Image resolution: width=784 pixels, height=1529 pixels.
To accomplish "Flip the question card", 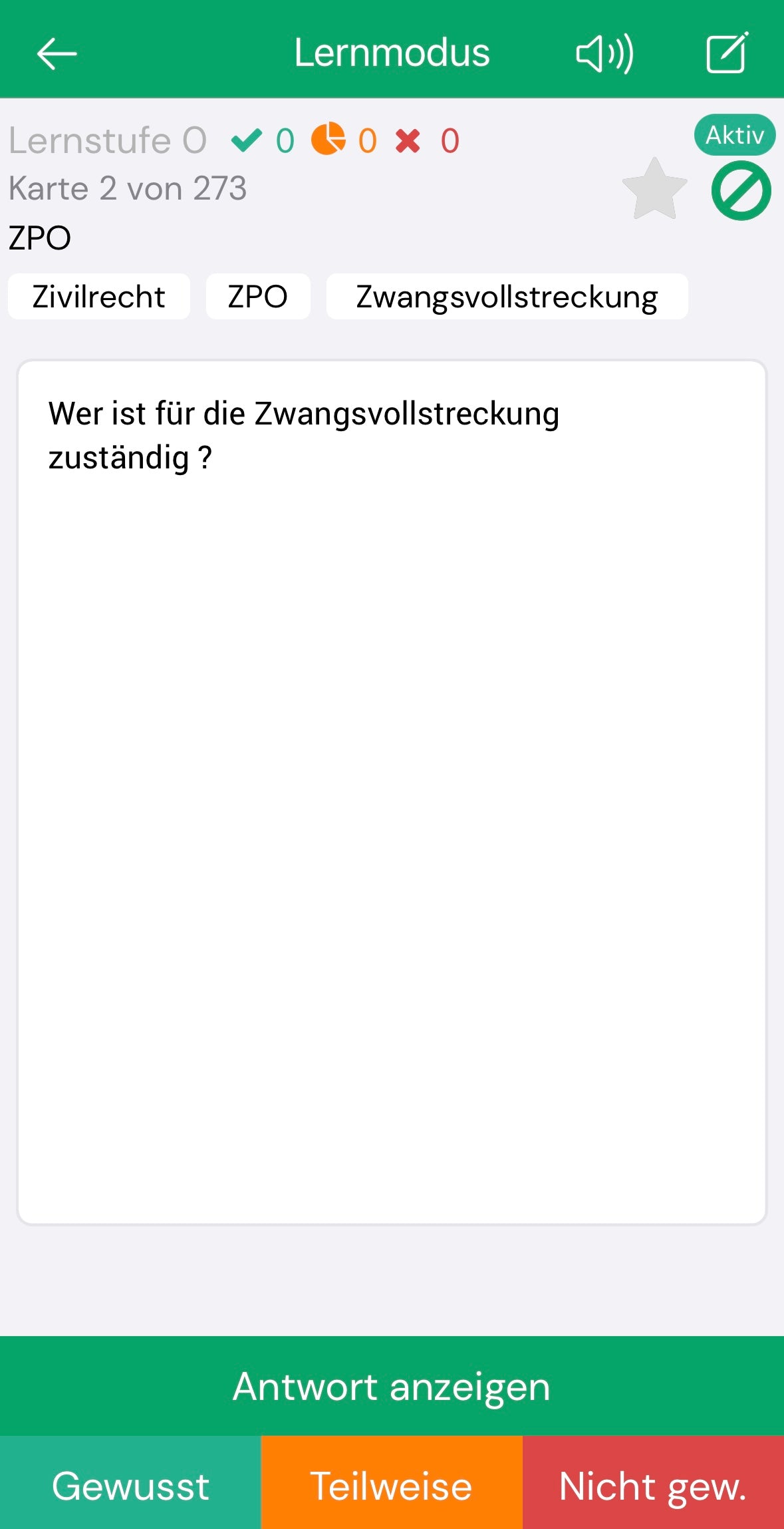I will (392, 792).
